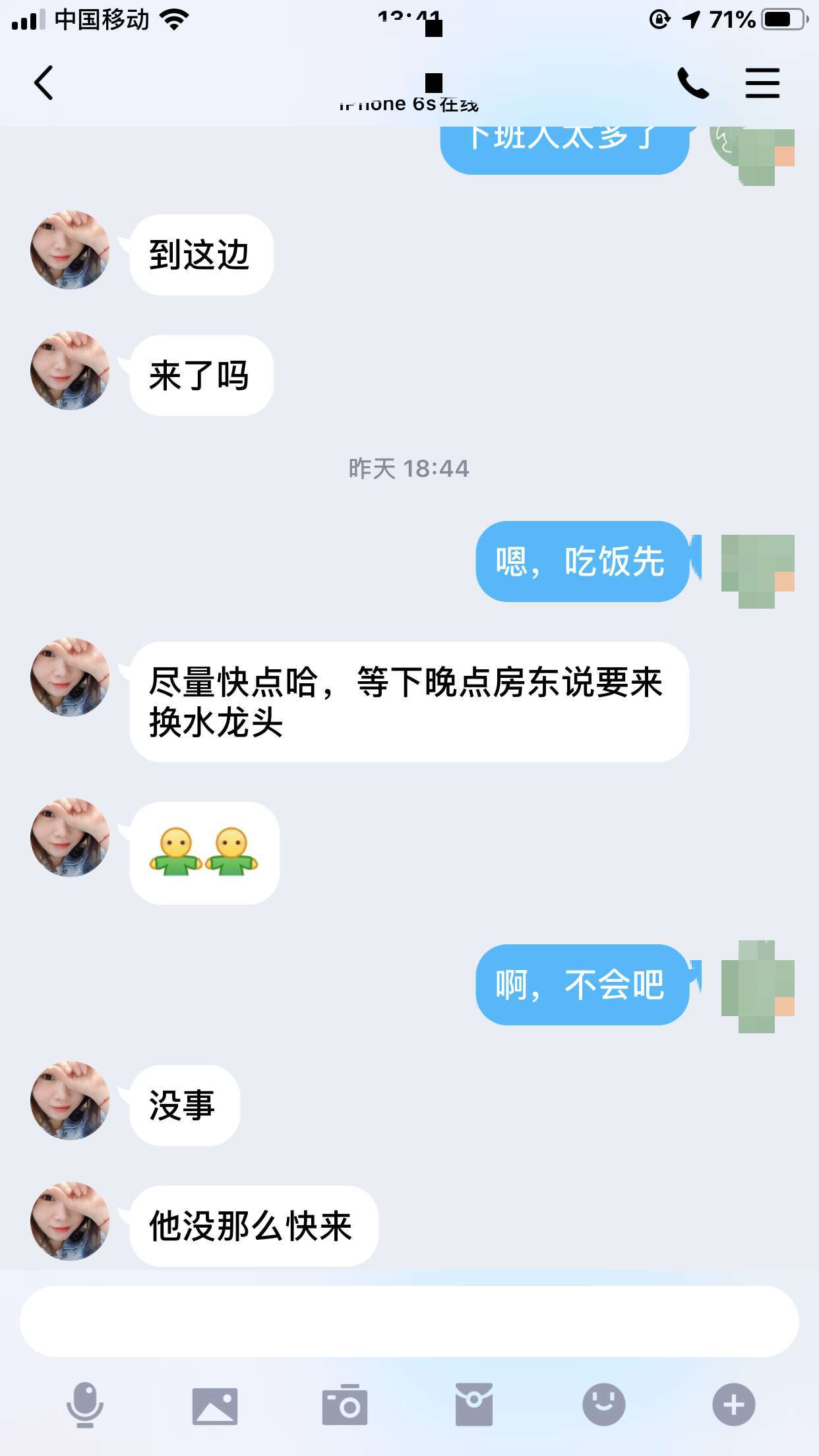This screenshot has width=819, height=1456.
Task: Select the blue bubble 嗯，吃饭先
Action: coord(583,563)
